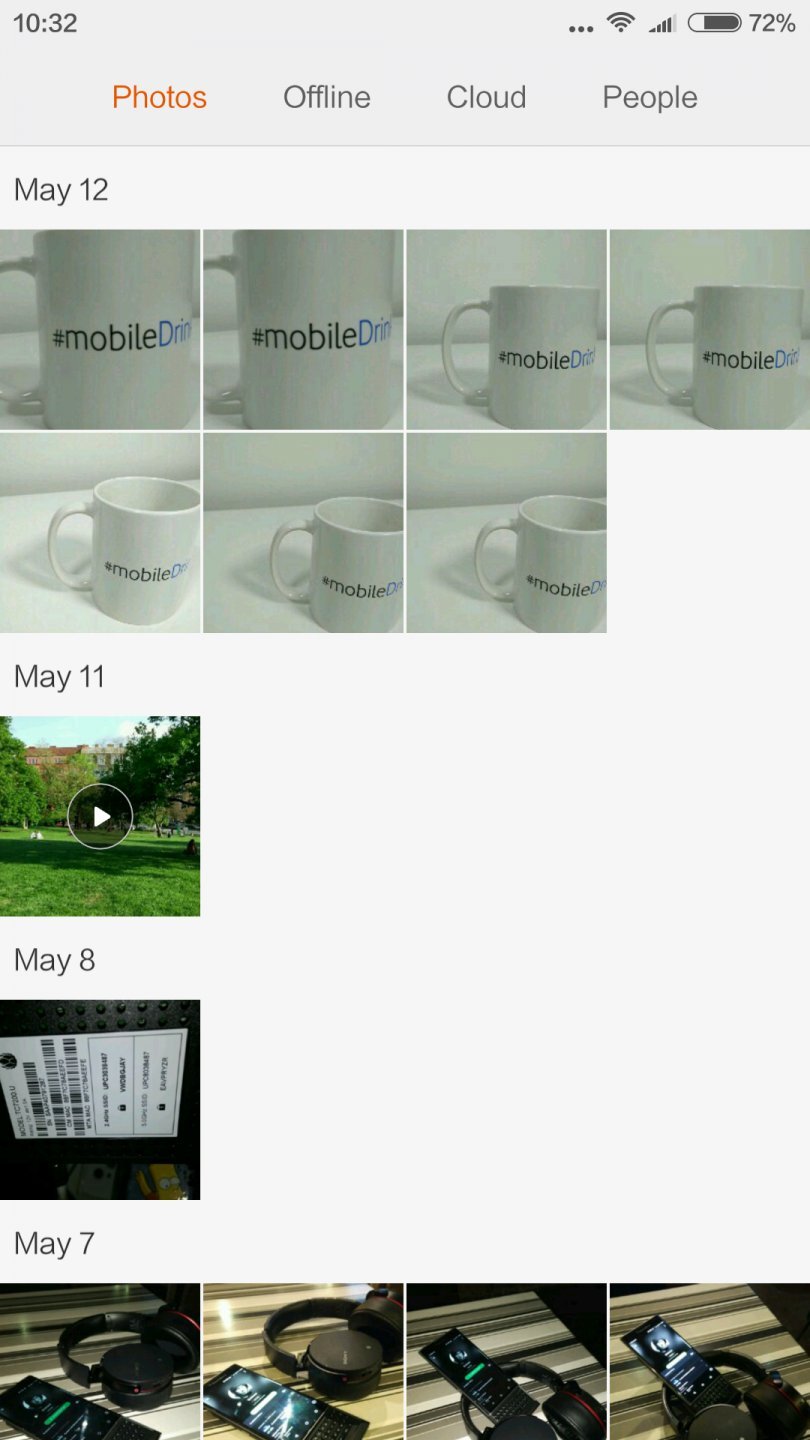Open the People tab

[x=649, y=97]
